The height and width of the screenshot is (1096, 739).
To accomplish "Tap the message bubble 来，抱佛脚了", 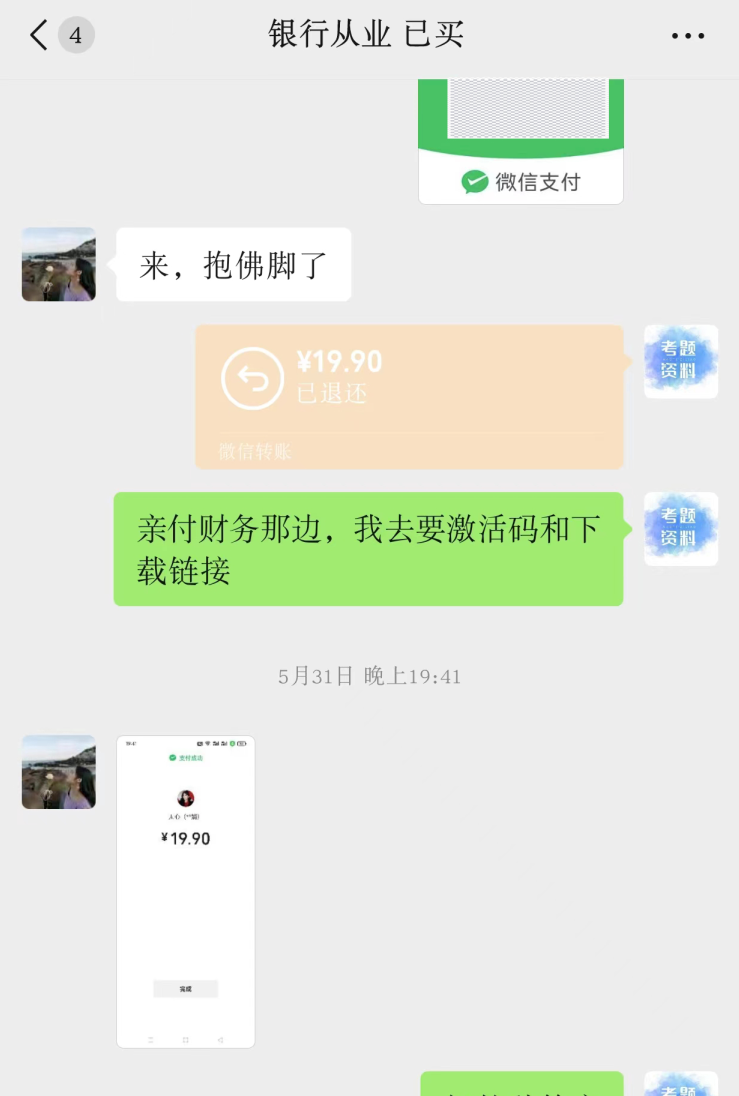I will (233, 264).
